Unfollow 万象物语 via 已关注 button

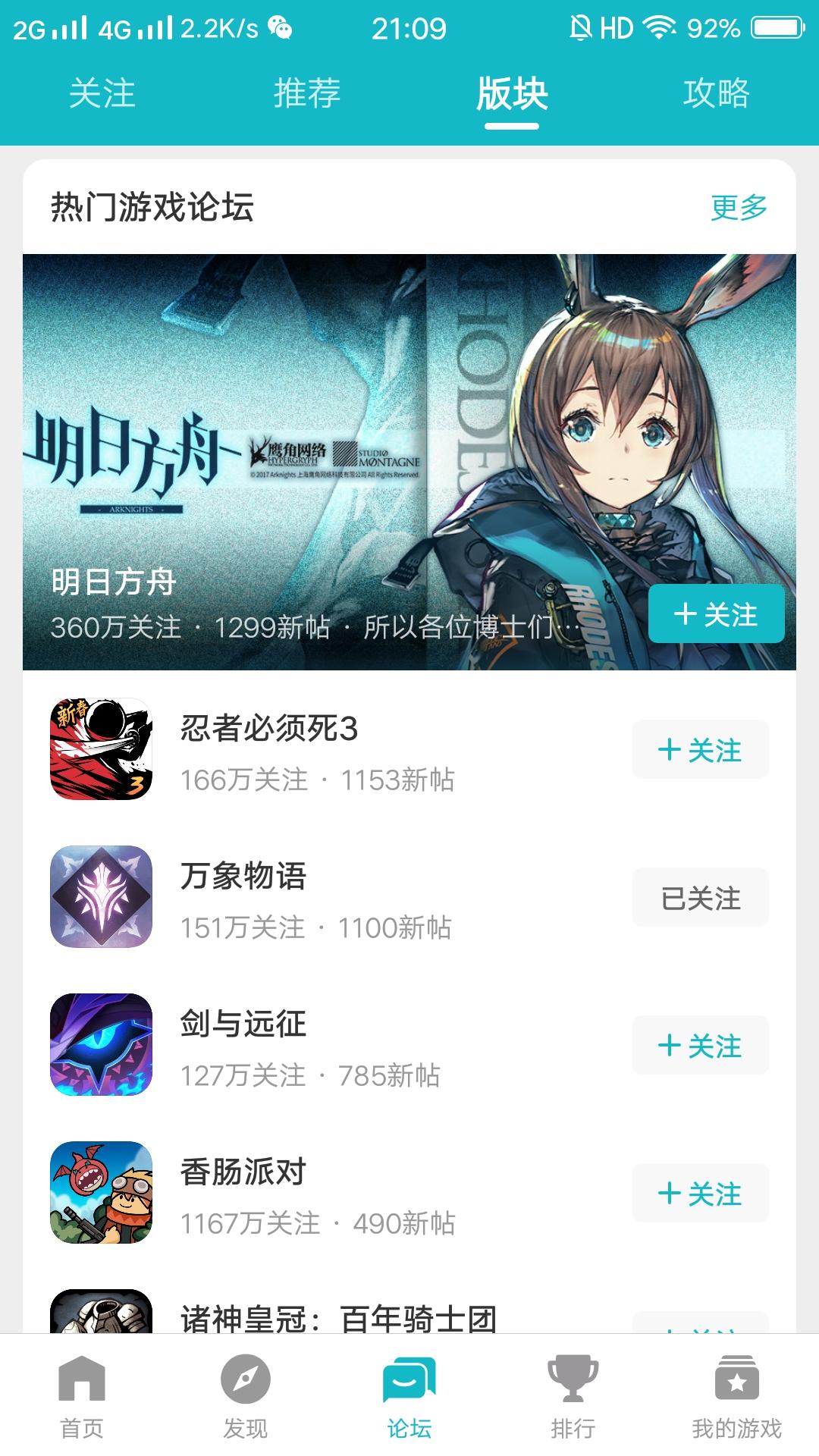coord(701,897)
